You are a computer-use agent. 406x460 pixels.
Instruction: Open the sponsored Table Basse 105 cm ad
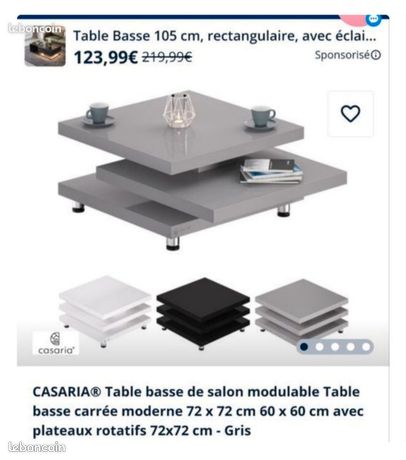[224, 36]
